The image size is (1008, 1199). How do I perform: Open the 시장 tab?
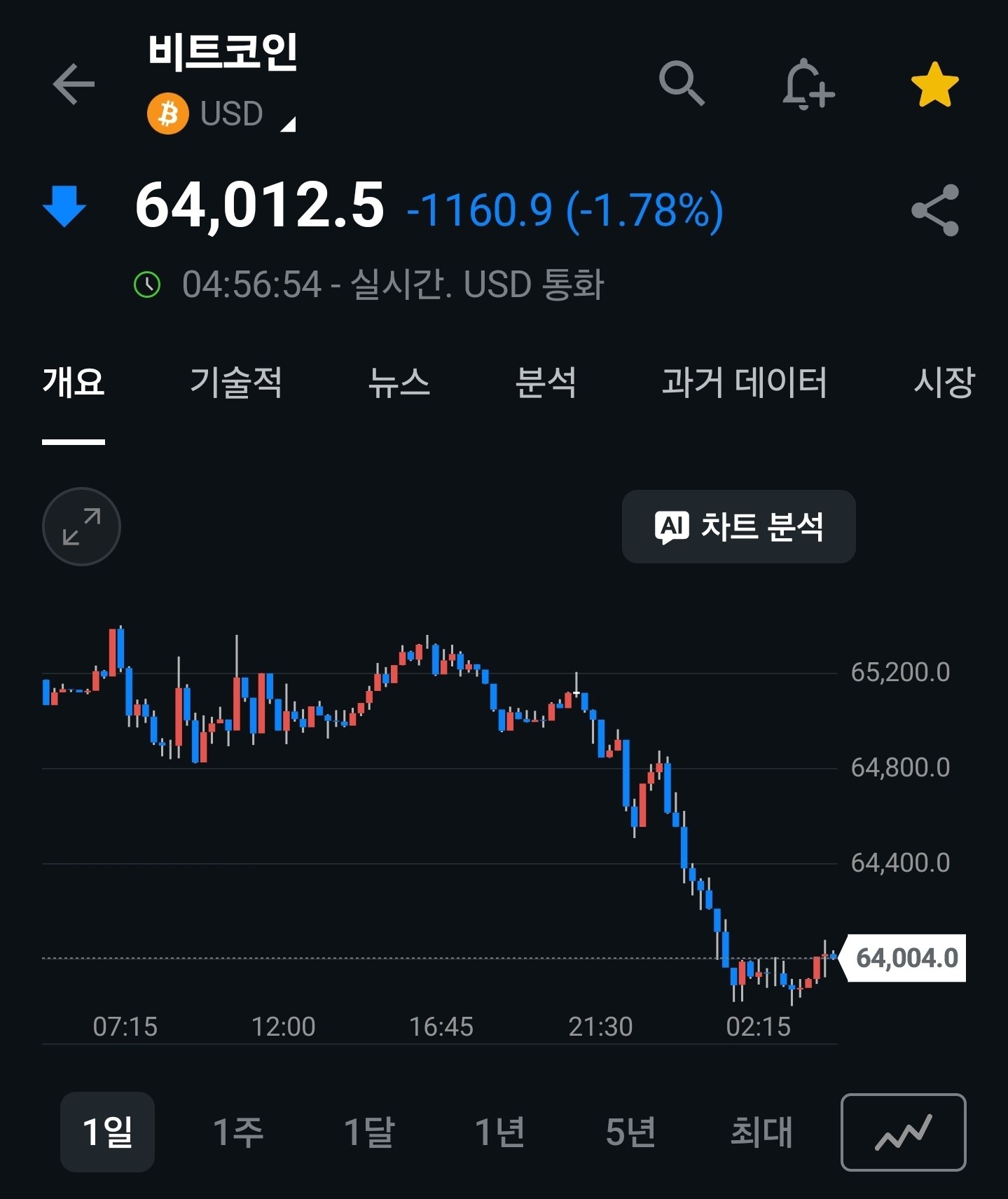(944, 383)
